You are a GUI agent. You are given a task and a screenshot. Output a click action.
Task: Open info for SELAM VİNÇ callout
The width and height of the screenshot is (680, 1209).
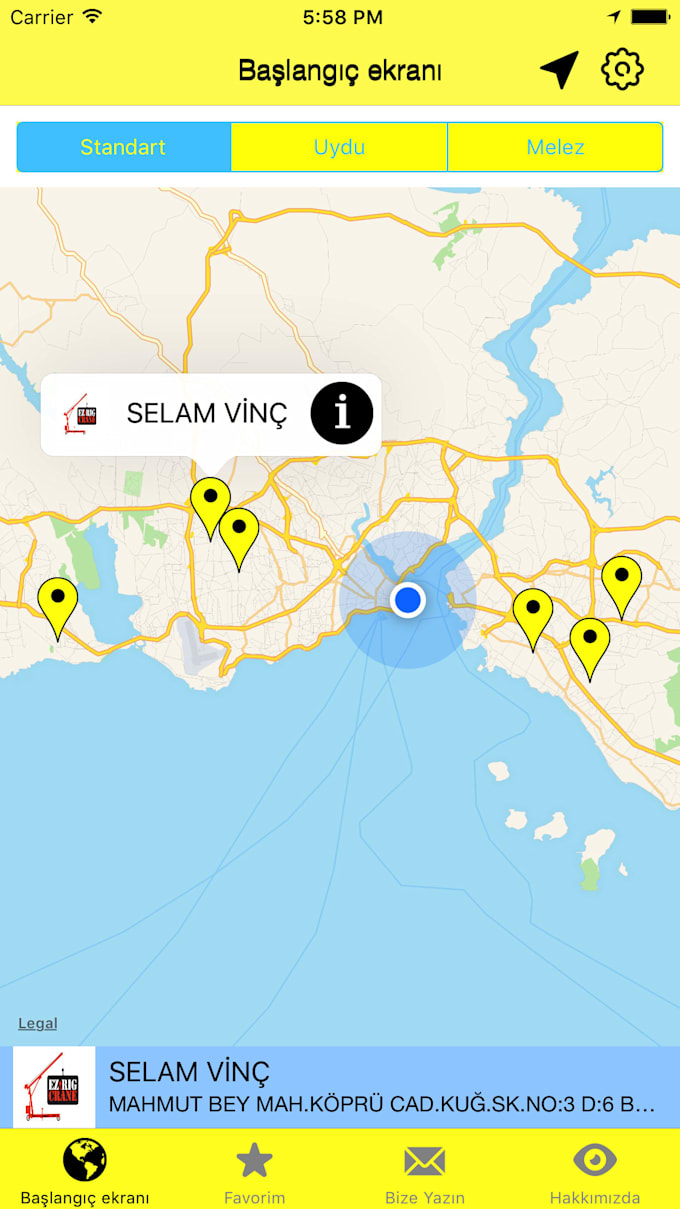pos(342,412)
